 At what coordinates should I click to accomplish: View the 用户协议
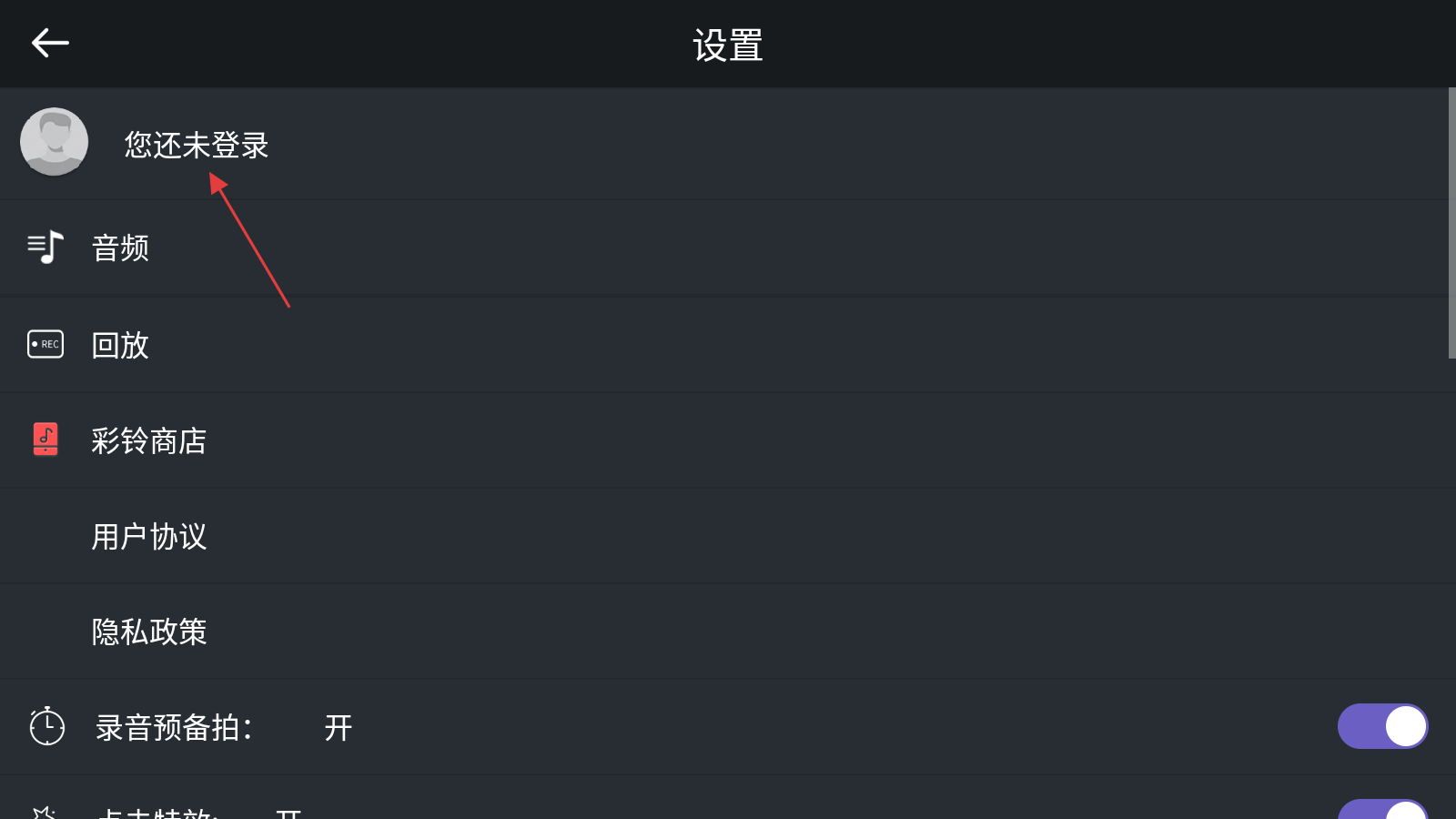point(148,536)
